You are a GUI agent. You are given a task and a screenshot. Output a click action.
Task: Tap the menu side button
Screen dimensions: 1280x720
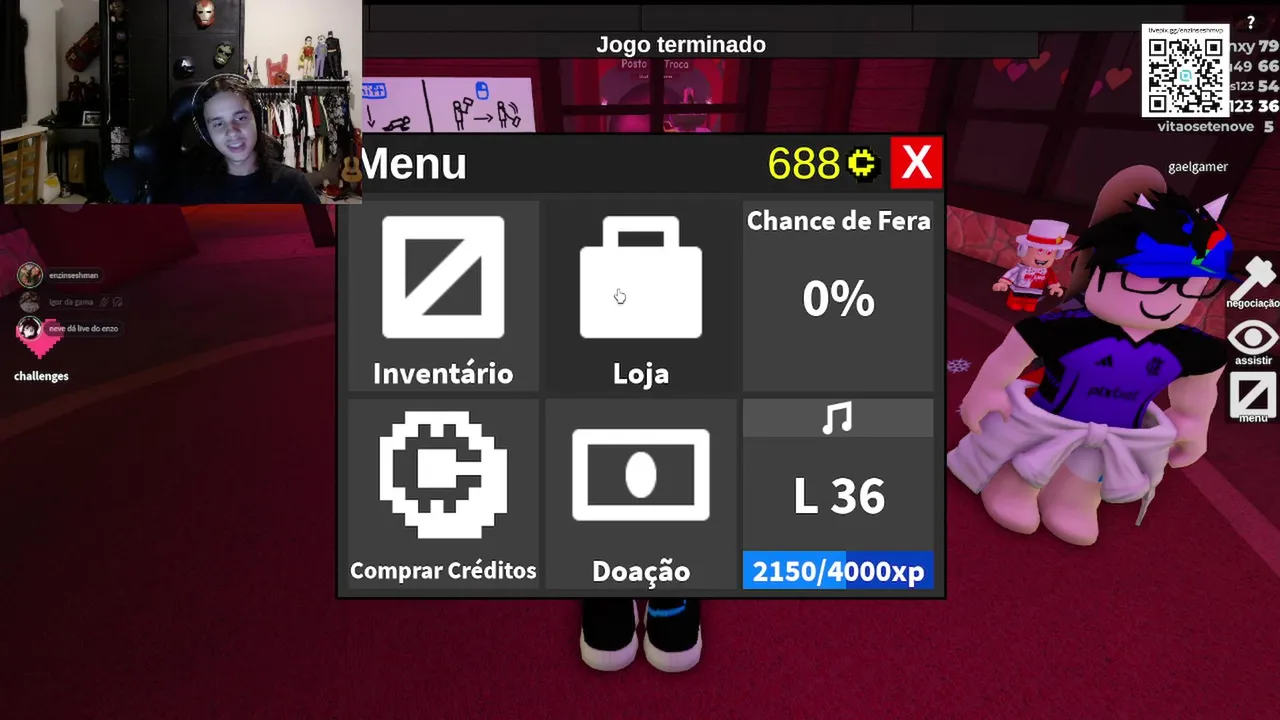coord(1253,395)
